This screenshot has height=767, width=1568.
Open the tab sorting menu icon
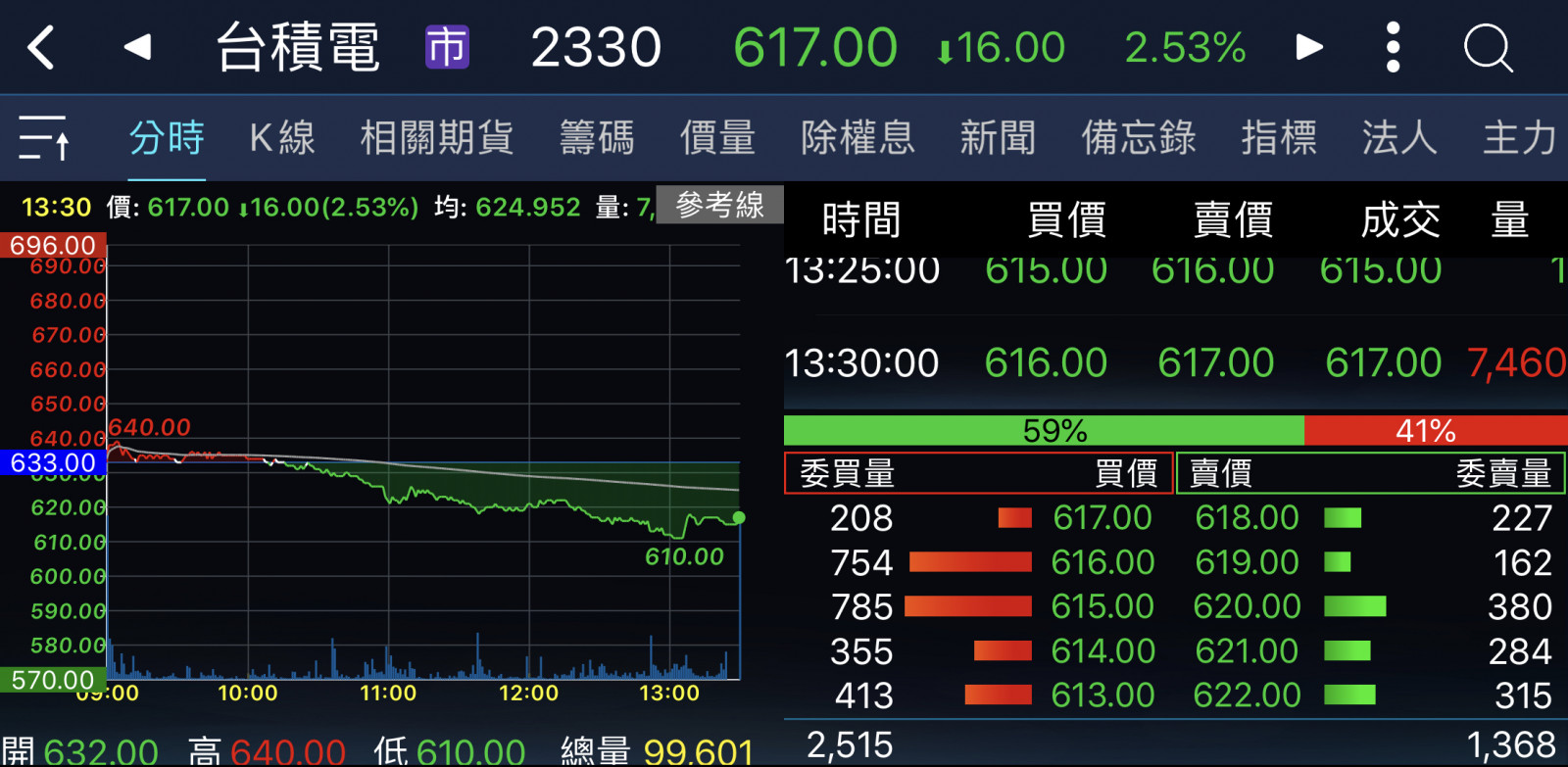click(44, 137)
